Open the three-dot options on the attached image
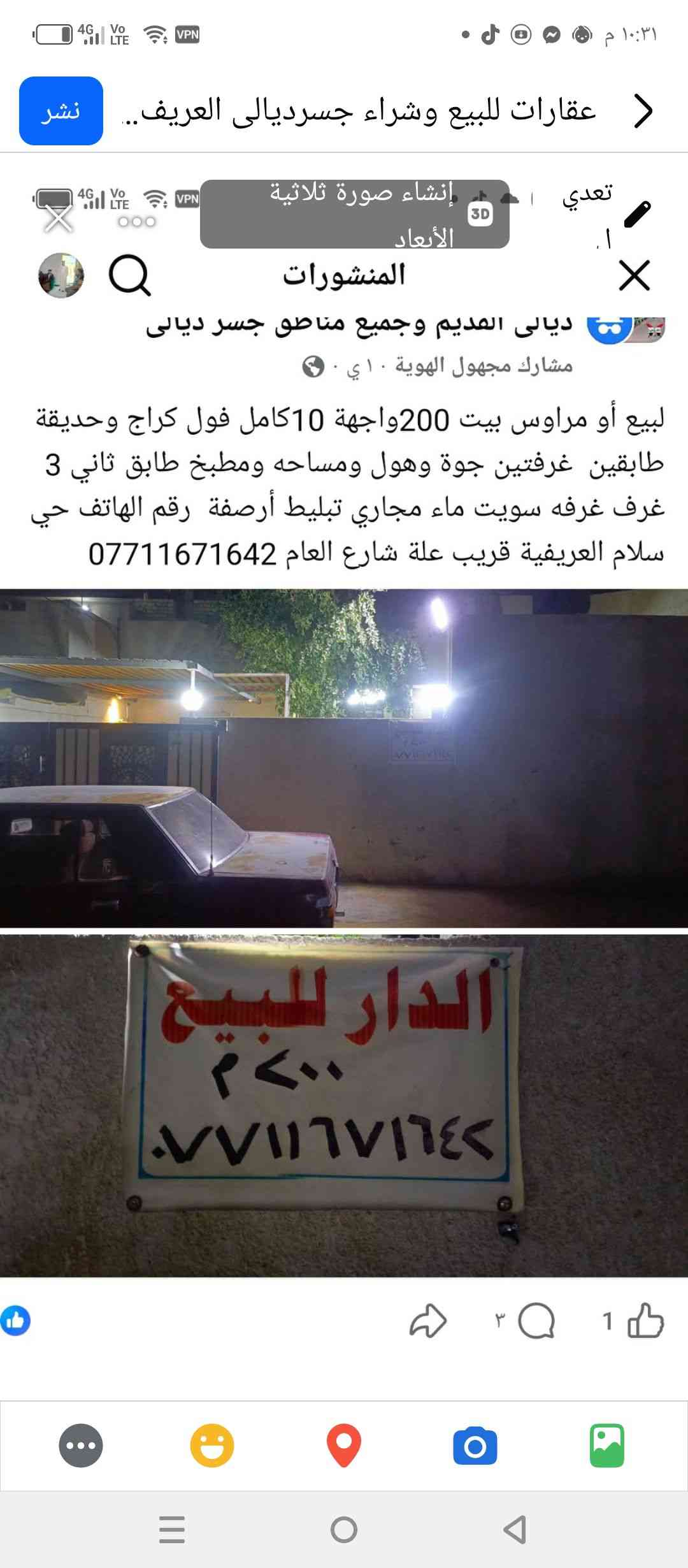The width and height of the screenshot is (688, 1568). 136,222
